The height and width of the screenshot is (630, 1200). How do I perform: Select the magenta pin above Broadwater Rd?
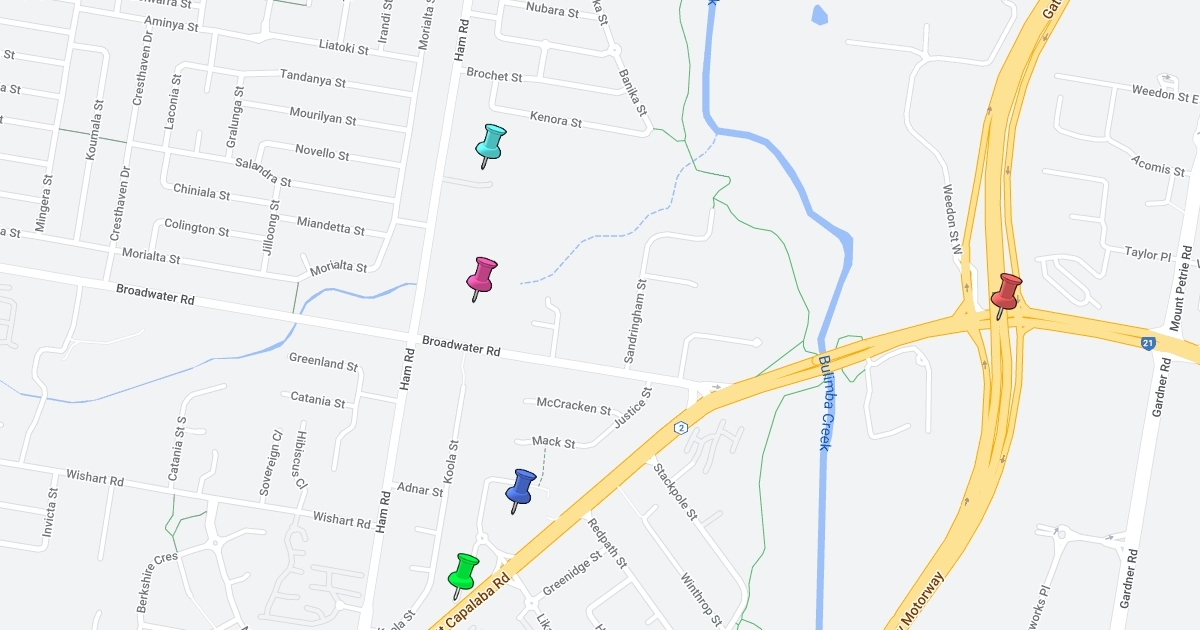481,279
